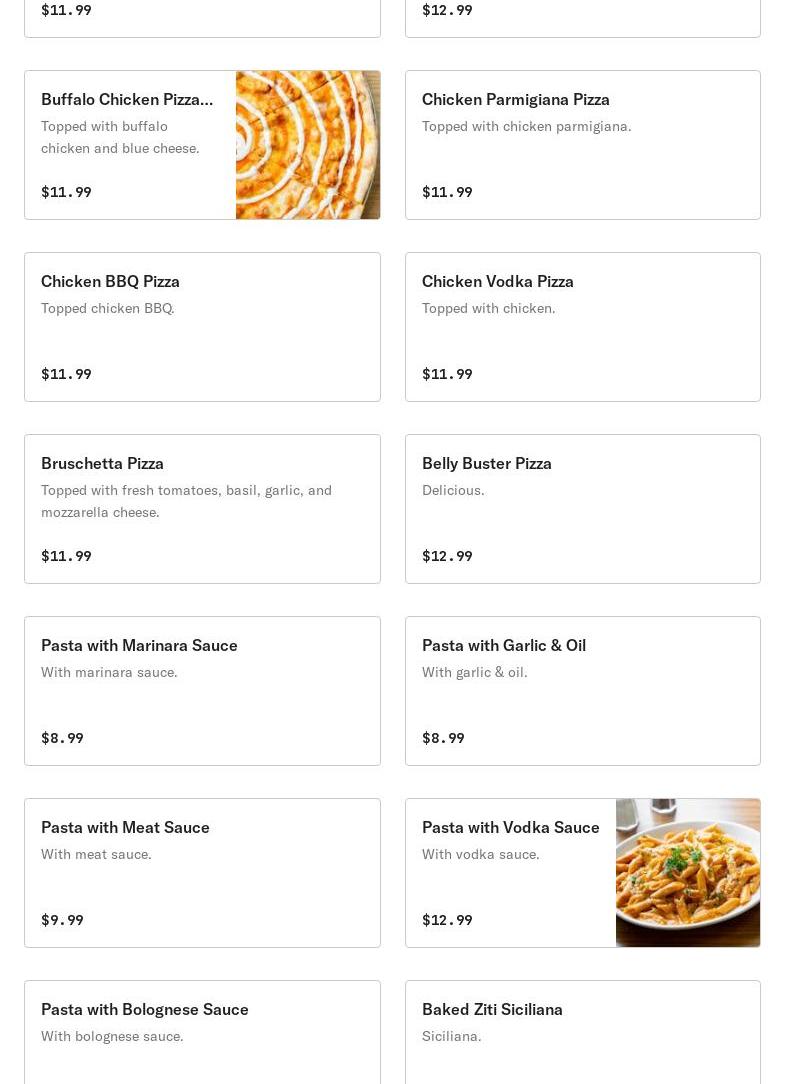
Task: Select the Pasta with Meat Sauce card
Action: [x=202, y=873]
